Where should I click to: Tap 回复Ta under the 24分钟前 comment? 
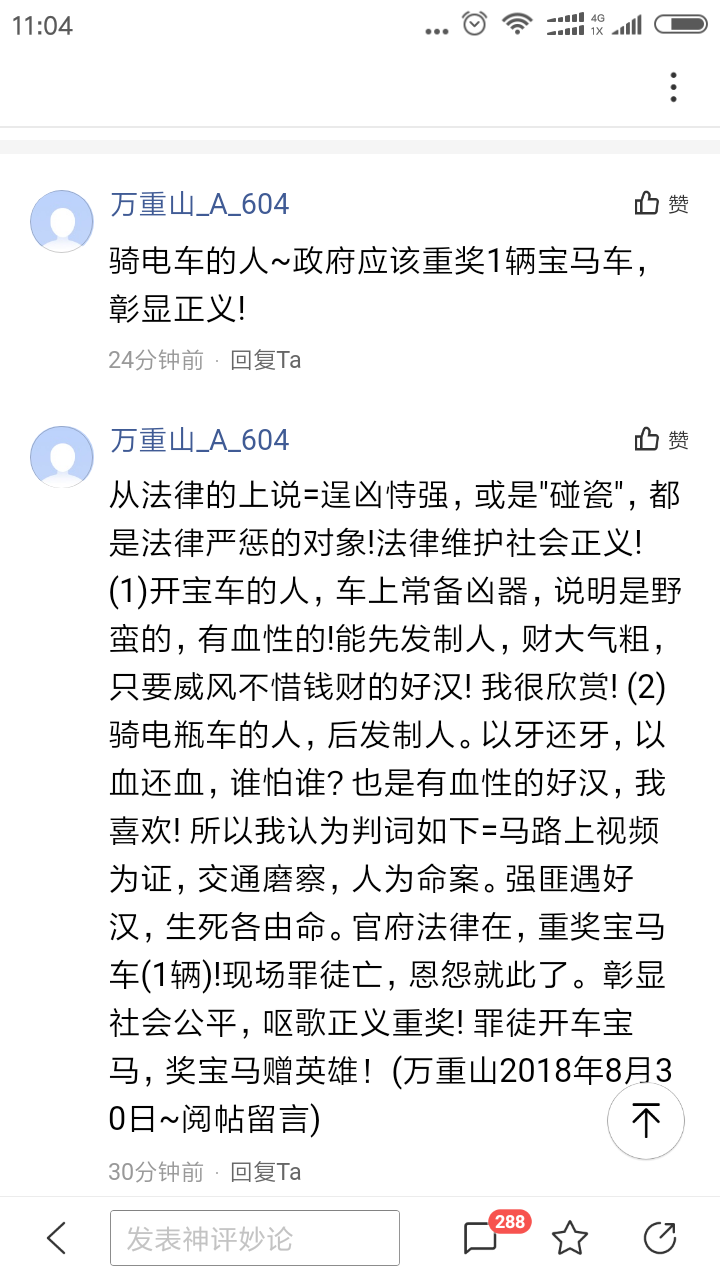click(265, 360)
